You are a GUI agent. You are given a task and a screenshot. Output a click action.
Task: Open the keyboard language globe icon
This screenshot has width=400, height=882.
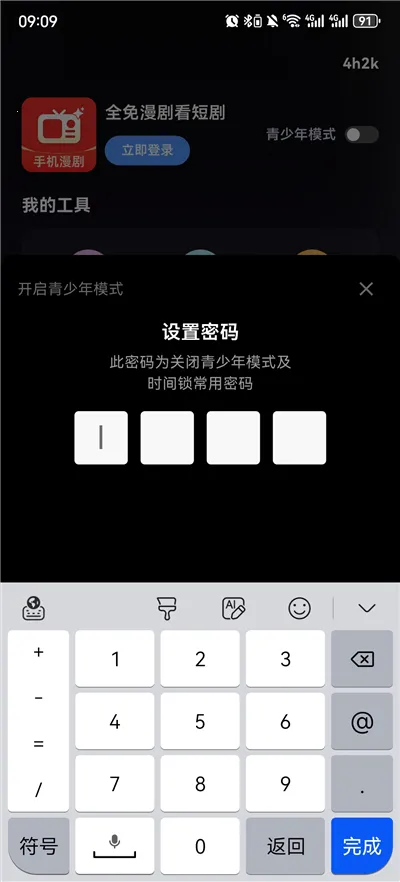(x=34, y=608)
